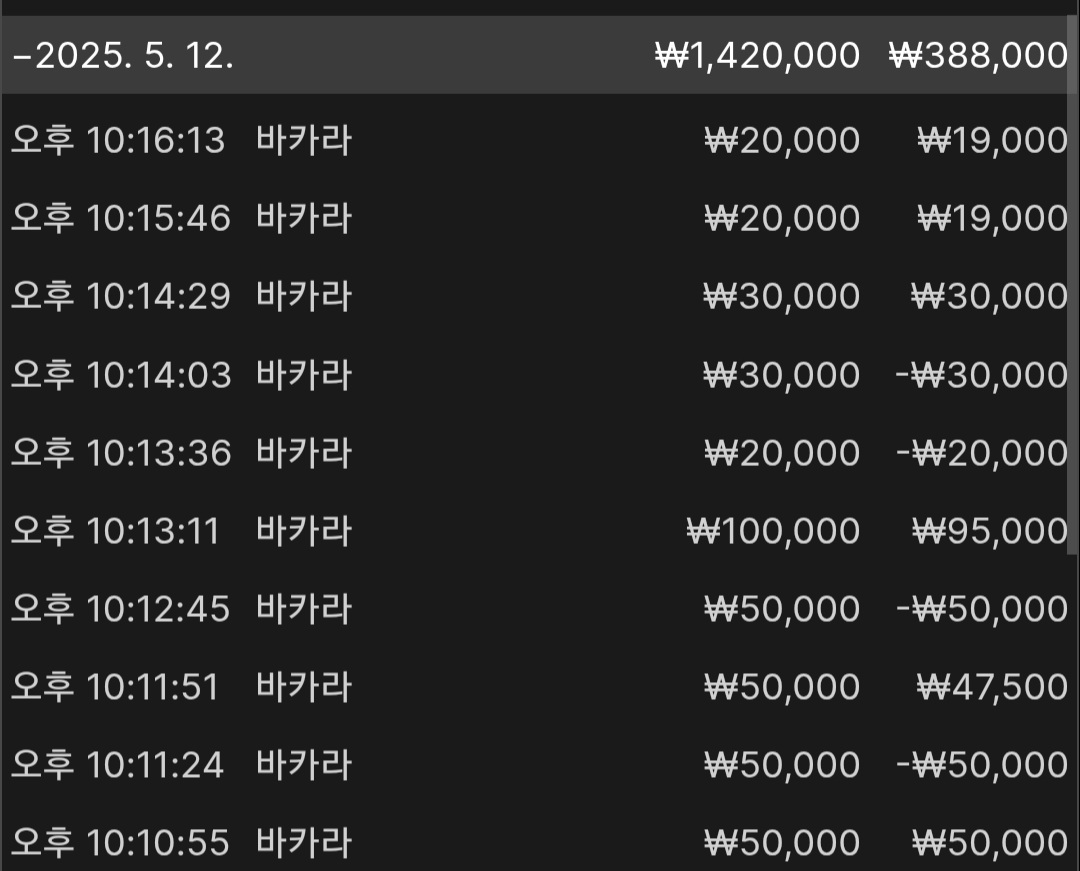This screenshot has height=871, width=1080.
Task: Open the 오후 10:14:29 바카라 entry
Action: pyautogui.click(x=304, y=296)
